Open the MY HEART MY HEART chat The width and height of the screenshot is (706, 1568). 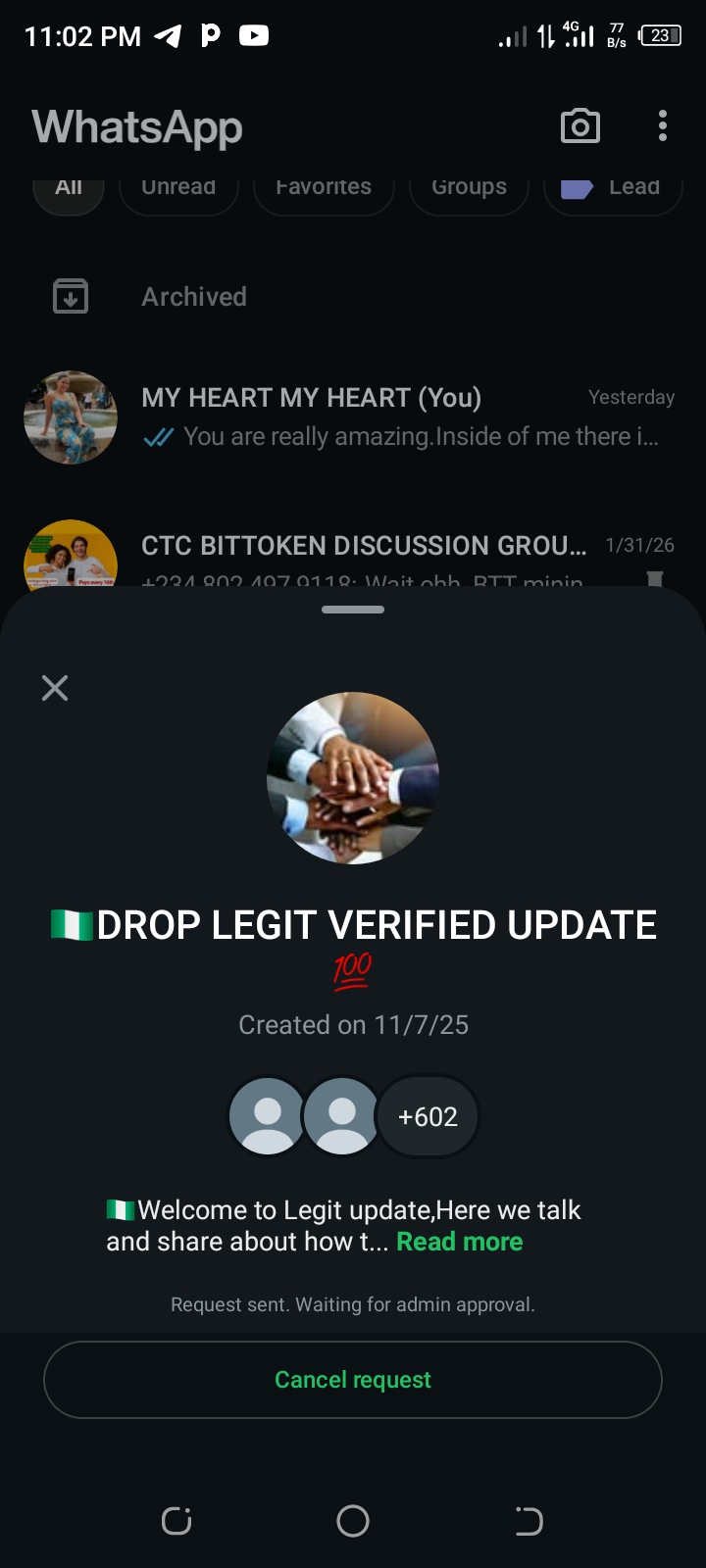[x=353, y=417]
